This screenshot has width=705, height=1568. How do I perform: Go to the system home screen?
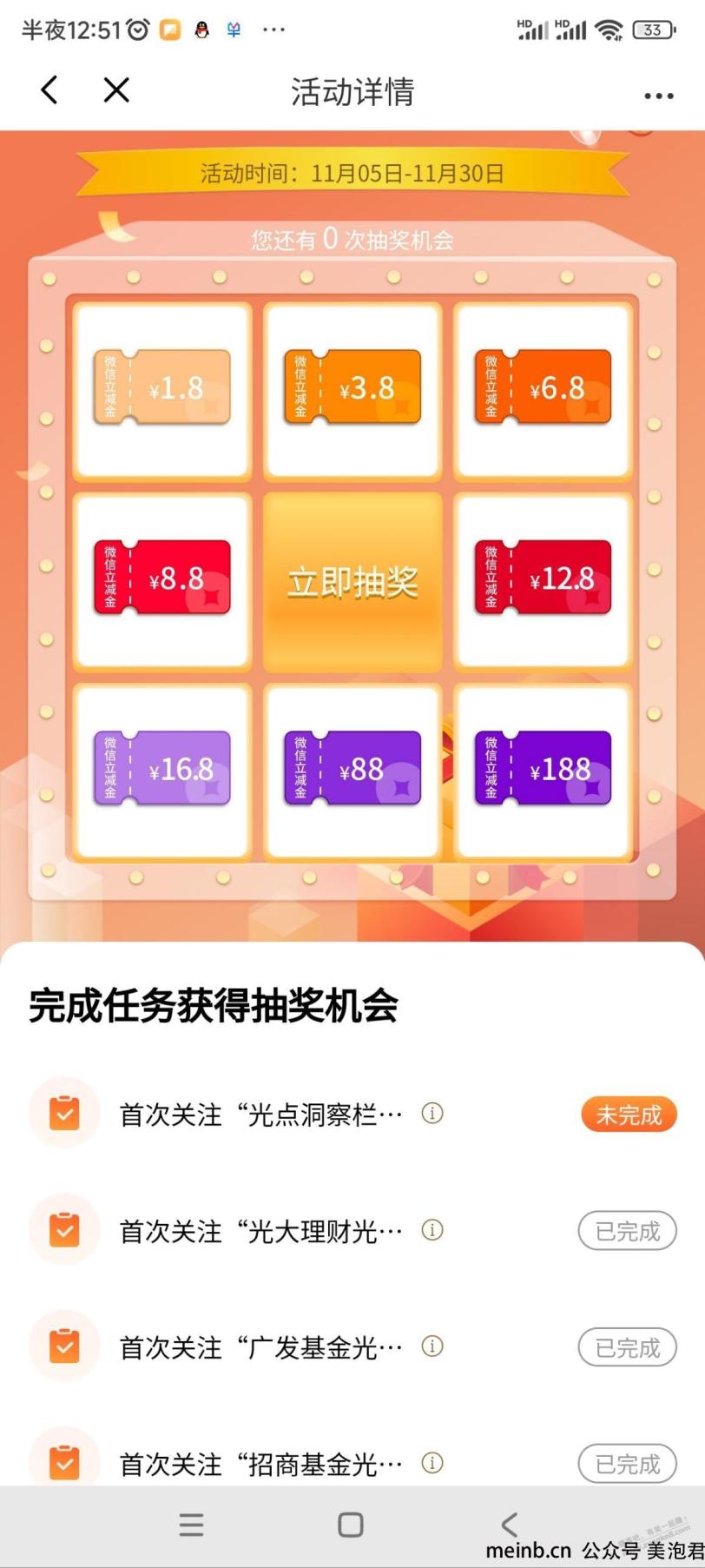[351, 1525]
